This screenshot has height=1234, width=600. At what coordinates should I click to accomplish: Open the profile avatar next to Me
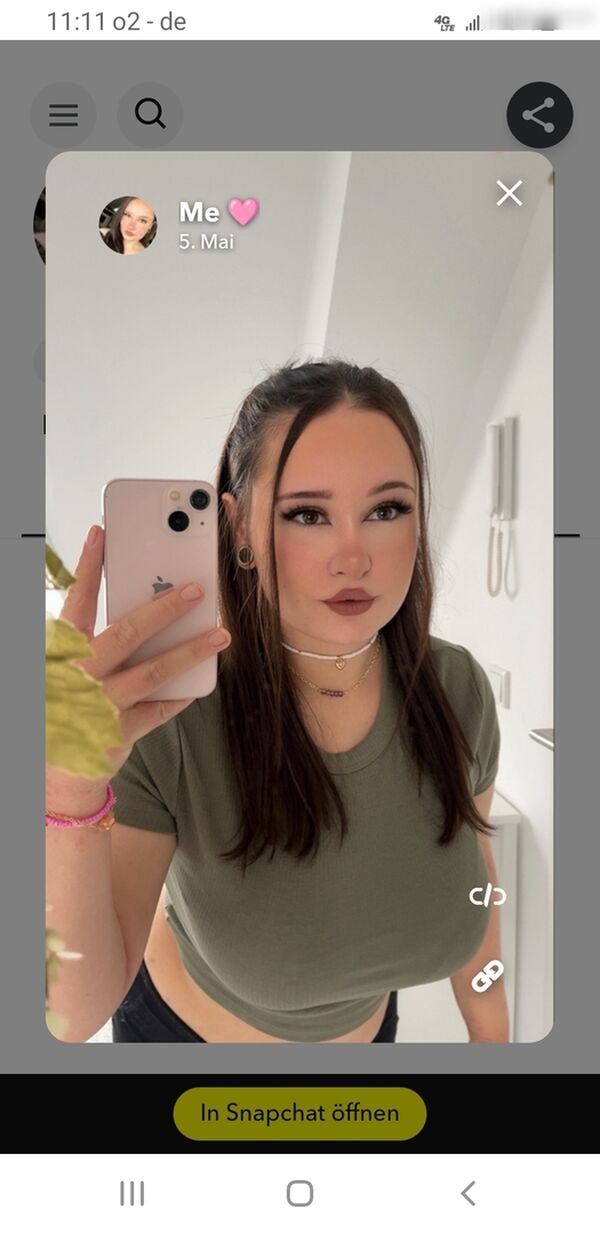tap(128, 225)
